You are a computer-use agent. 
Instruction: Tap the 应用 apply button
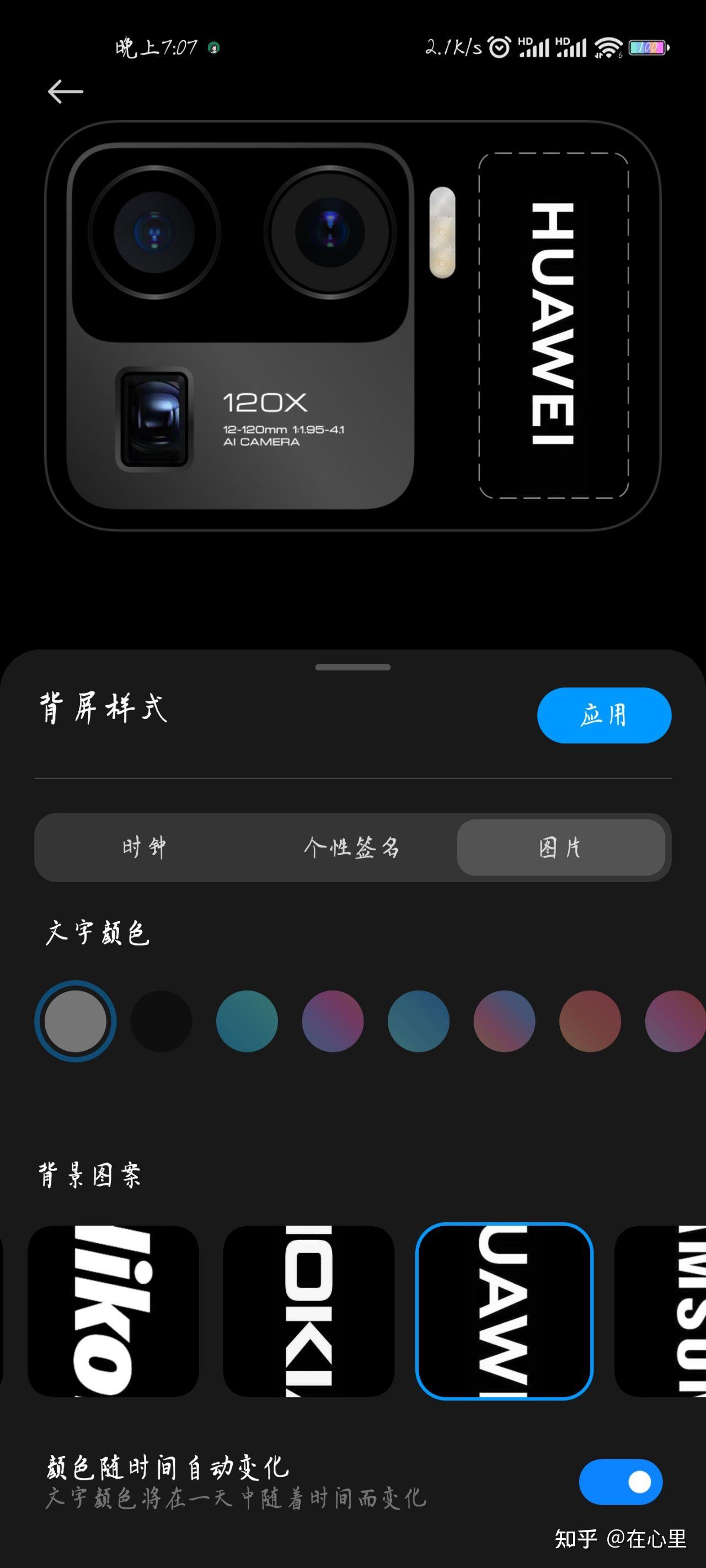click(605, 716)
